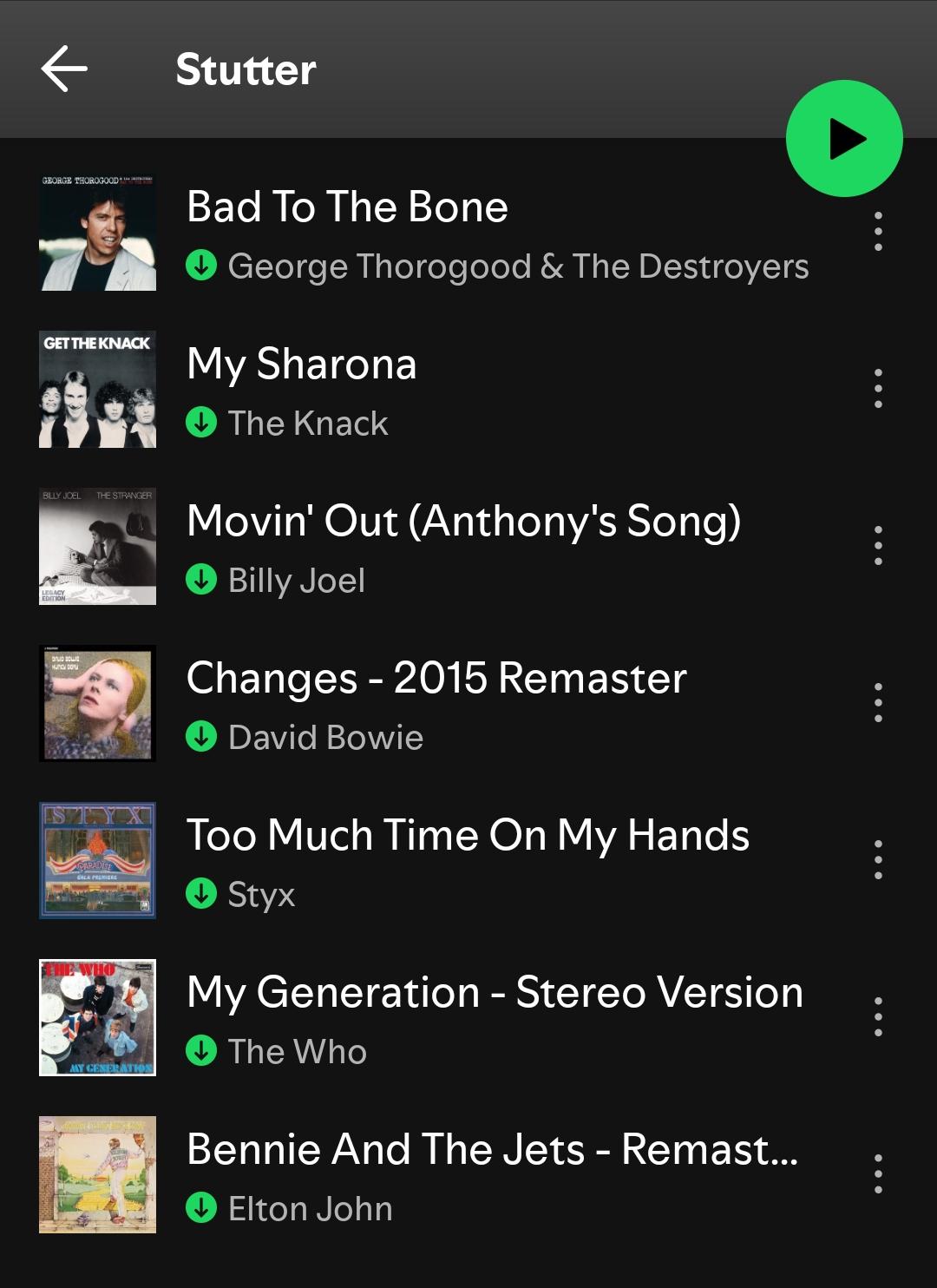Play Changes - 2015 Remaster
Image resolution: width=937 pixels, height=1288 pixels.
click(436, 679)
